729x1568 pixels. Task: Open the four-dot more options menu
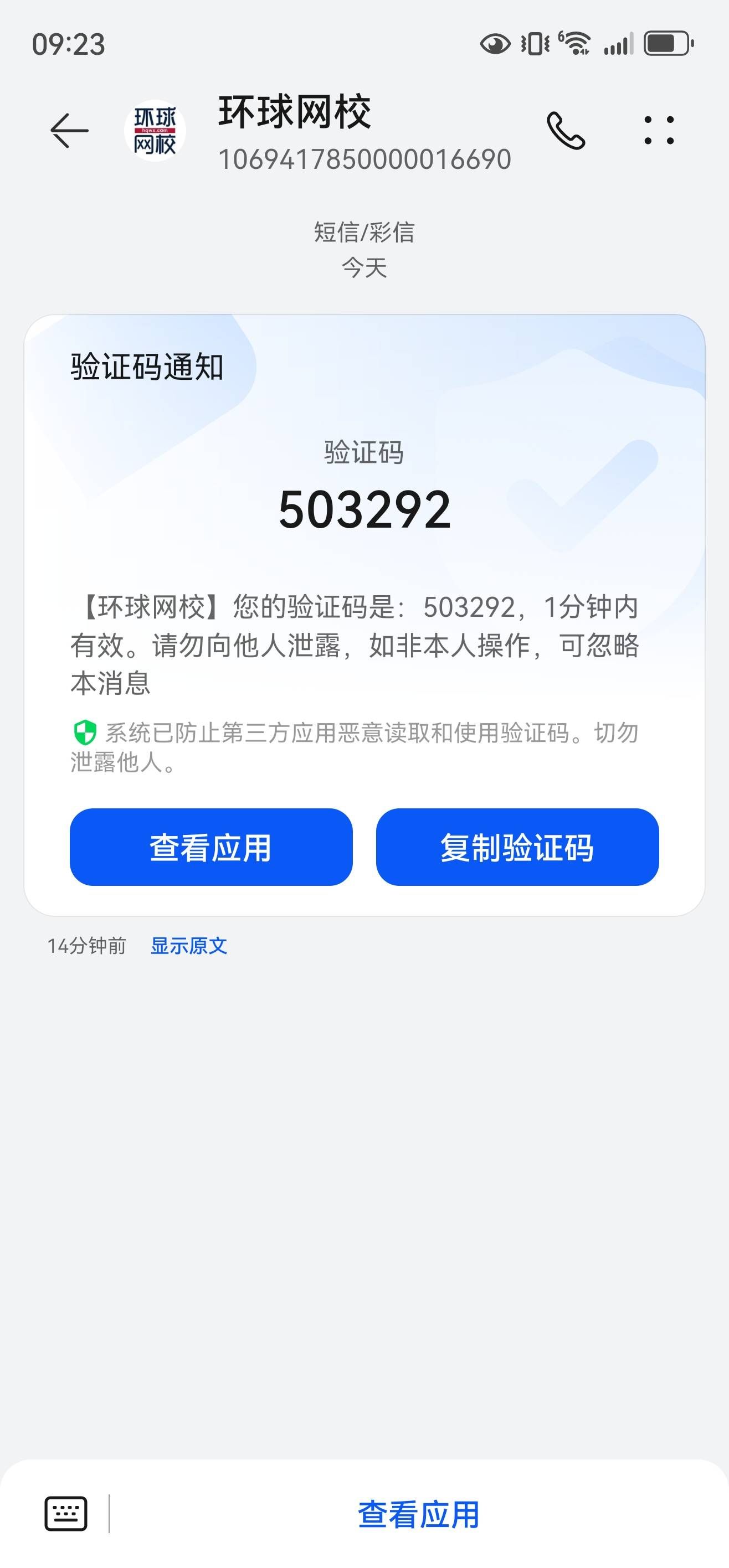pos(659,130)
